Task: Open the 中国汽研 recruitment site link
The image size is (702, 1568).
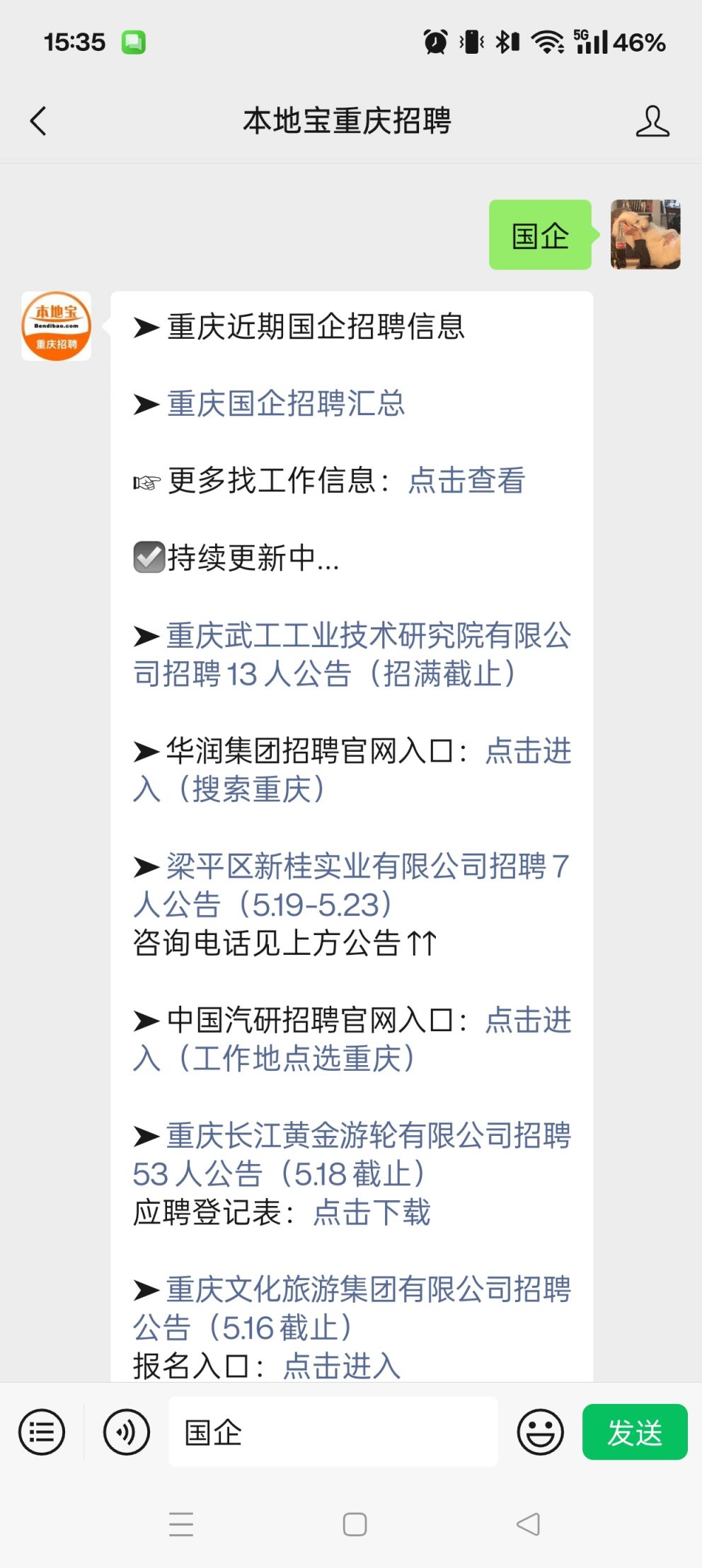Action: tap(352, 1039)
